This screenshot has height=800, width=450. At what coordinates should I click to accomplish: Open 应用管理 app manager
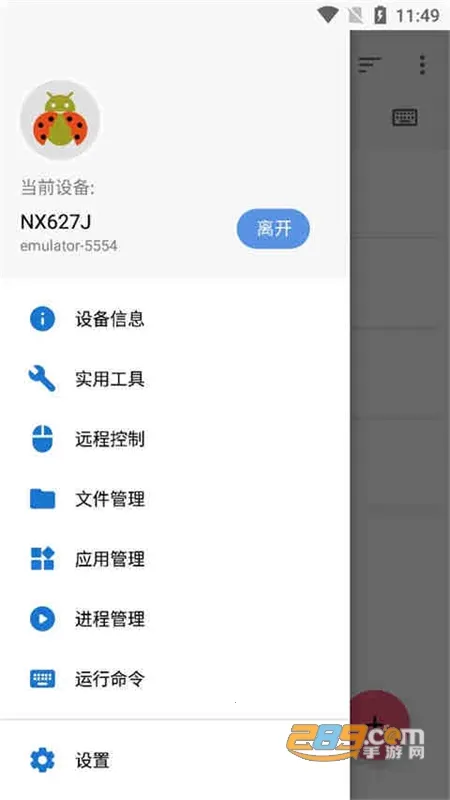point(175,559)
